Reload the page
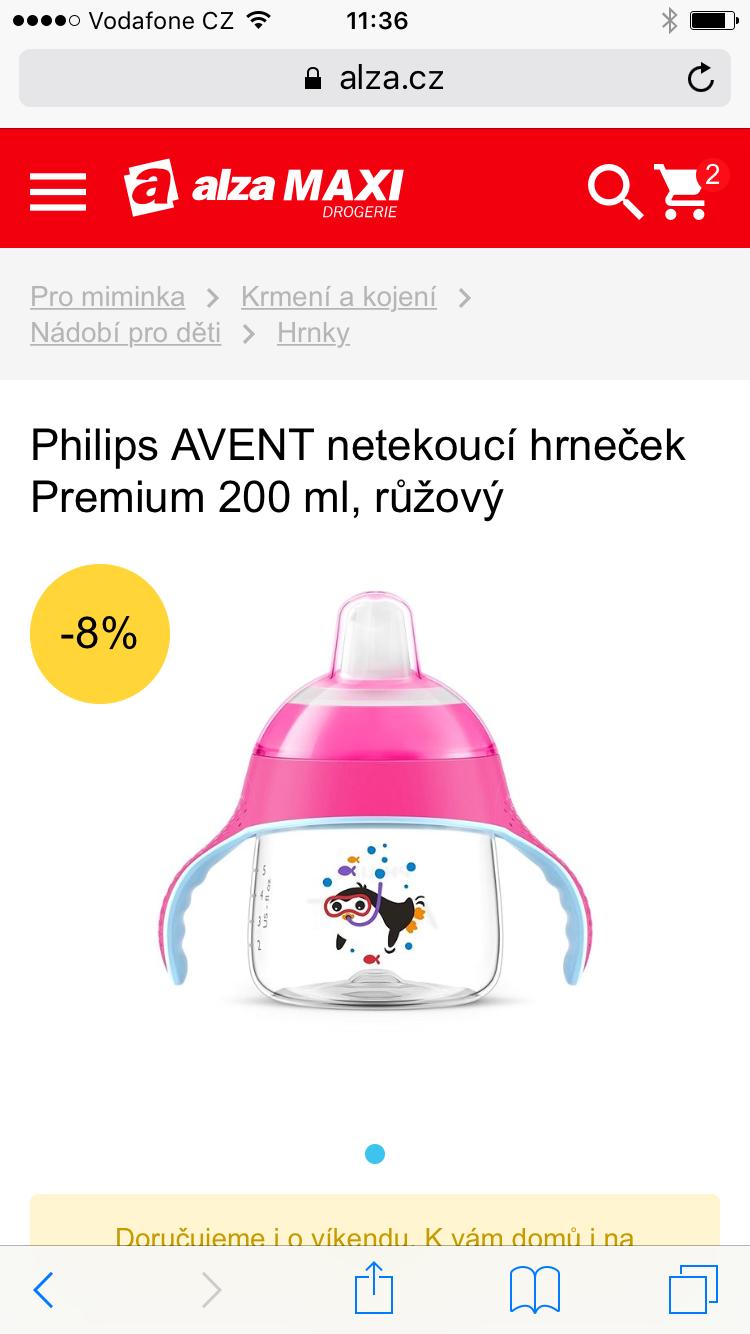Viewport: 750px width, 1334px height. coord(701,78)
